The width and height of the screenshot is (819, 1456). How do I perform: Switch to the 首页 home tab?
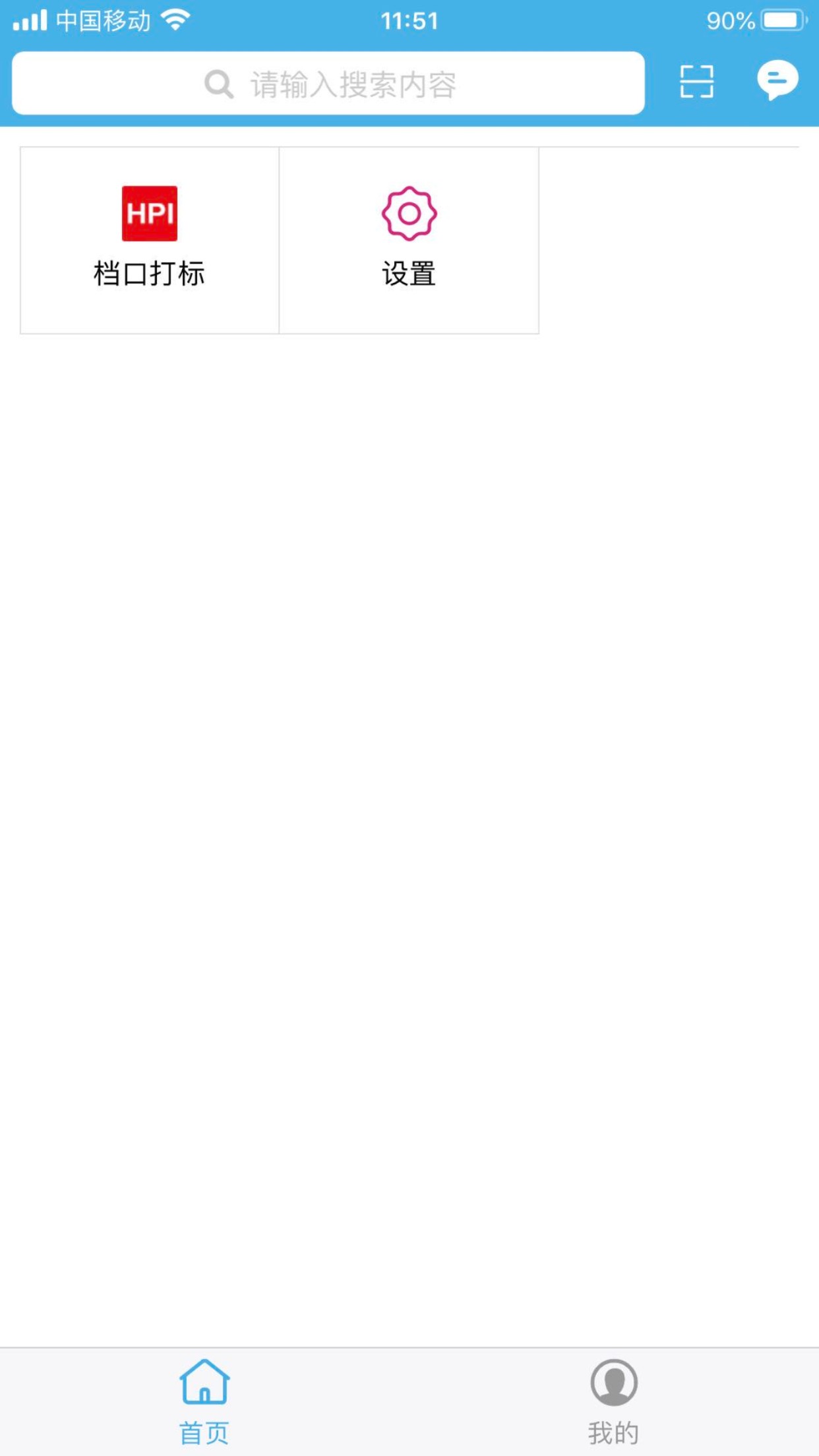[204, 1401]
